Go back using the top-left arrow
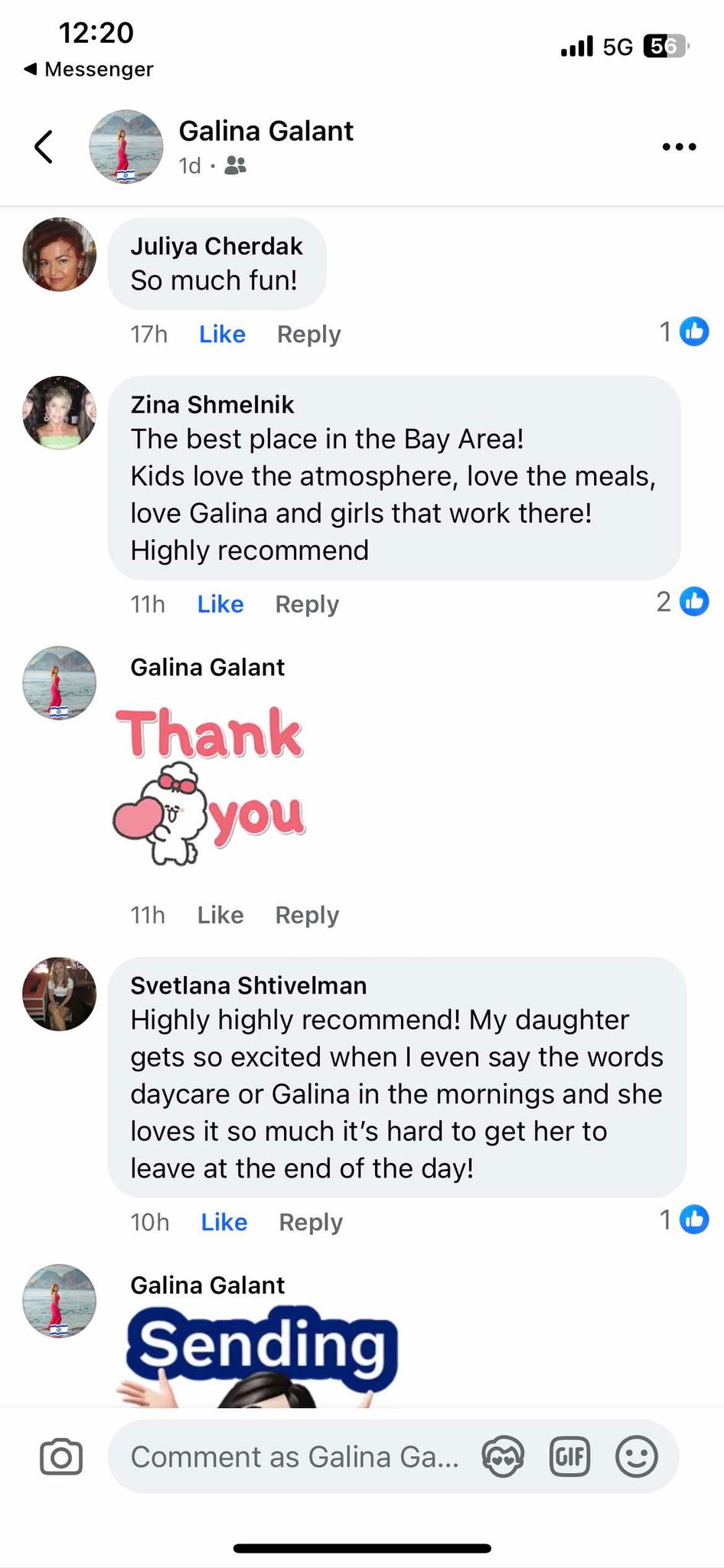Image resolution: width=724 pixels, height=1568 pixels. coord(44,146)
